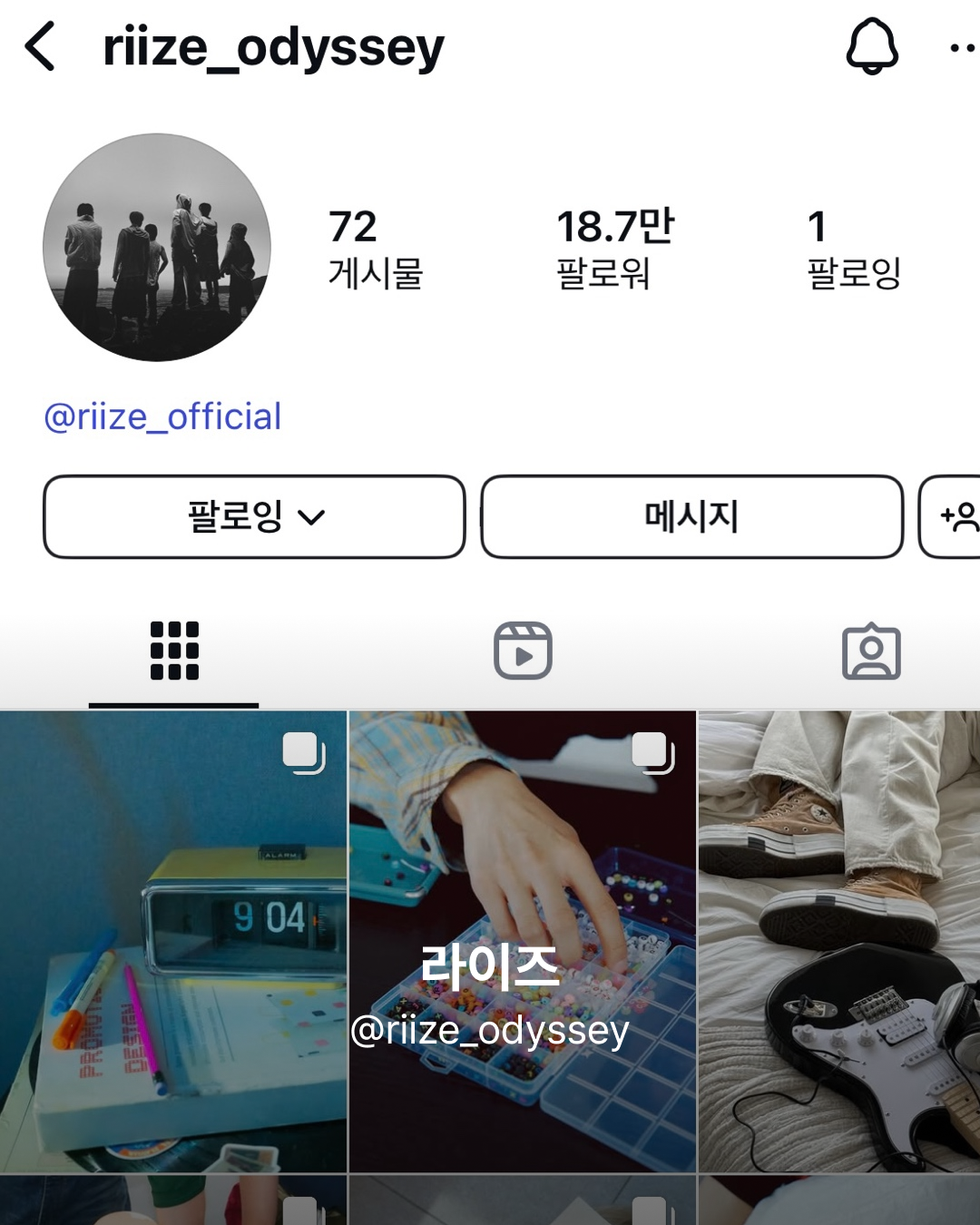980x1225 pixels.
Task: Open the notifications bell for this profile
Action: pyautogui.click(x=872, y=46)
